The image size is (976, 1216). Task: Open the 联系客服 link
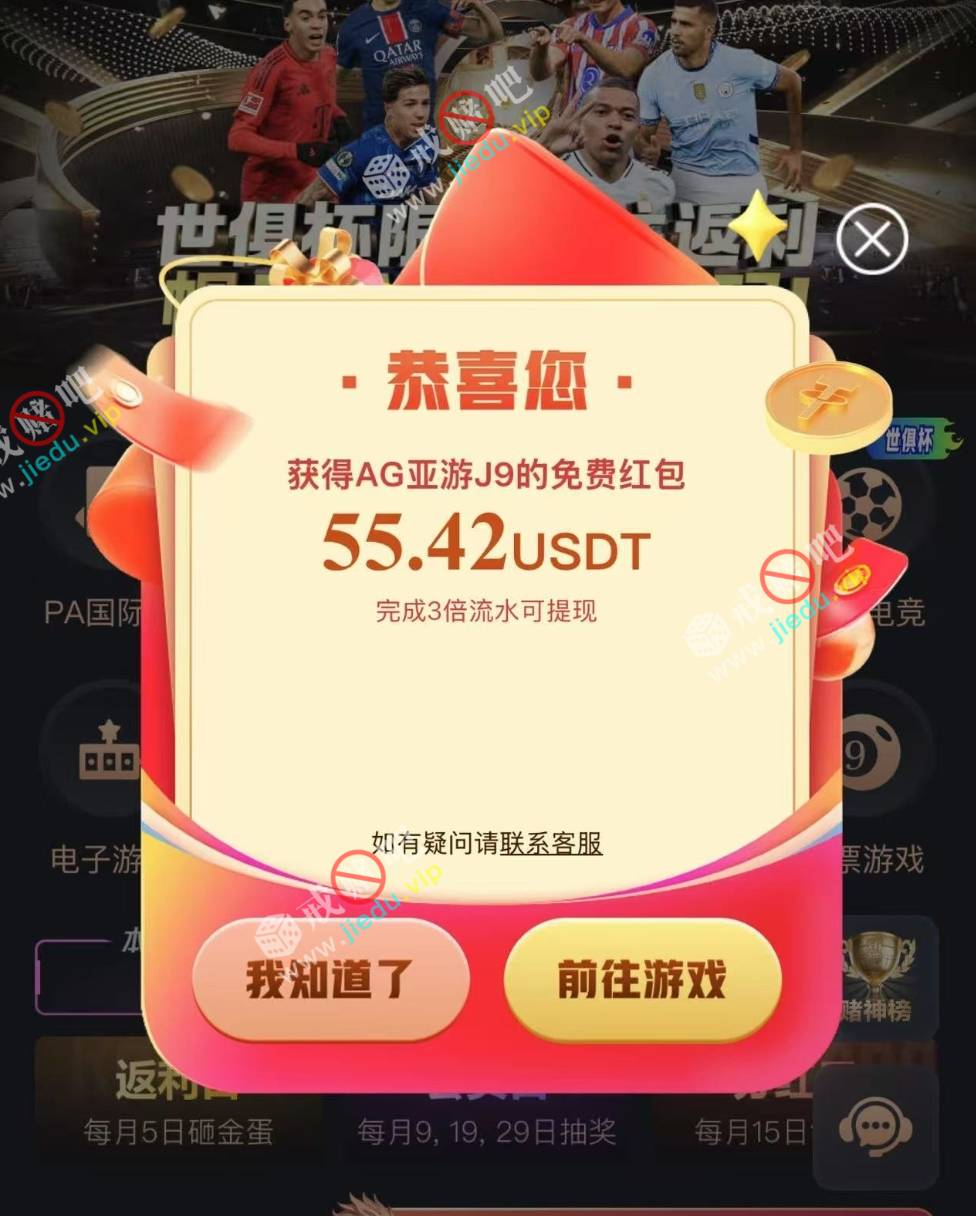(551, 843)
